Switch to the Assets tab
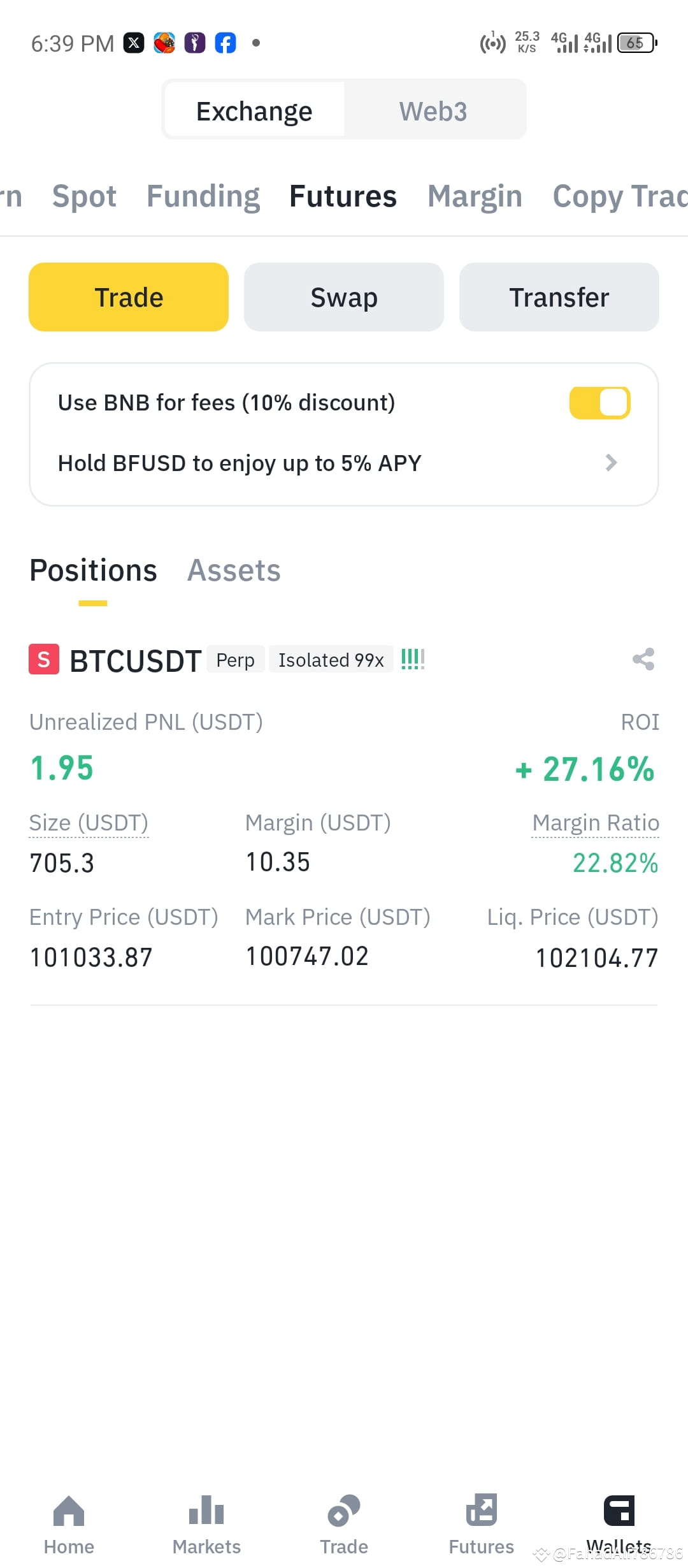Viewport: 688px width, 1568px height. pyautogui.click(x=234, y=570)
